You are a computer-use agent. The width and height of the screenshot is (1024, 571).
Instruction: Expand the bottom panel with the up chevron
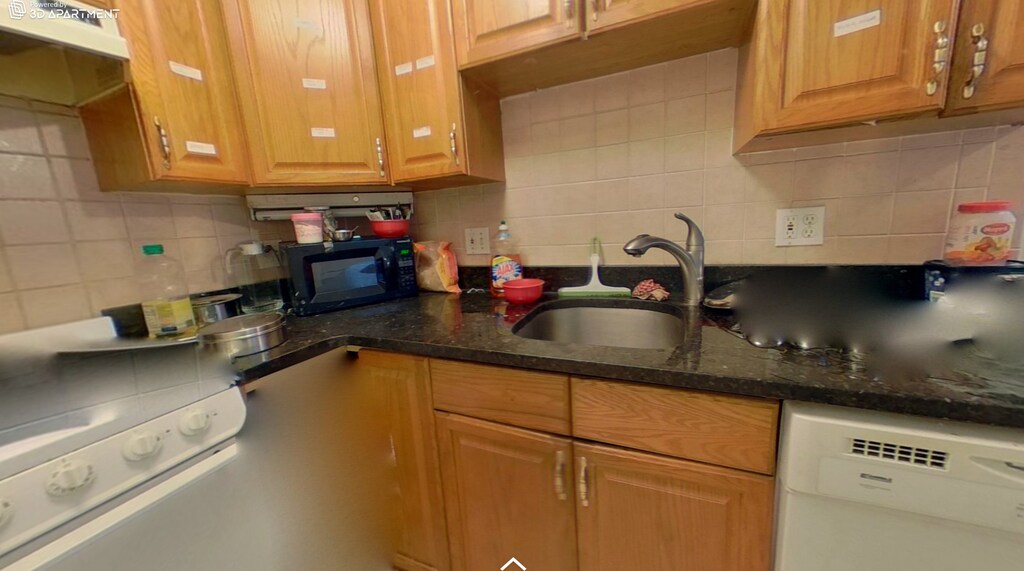click(x=512, y=564)
